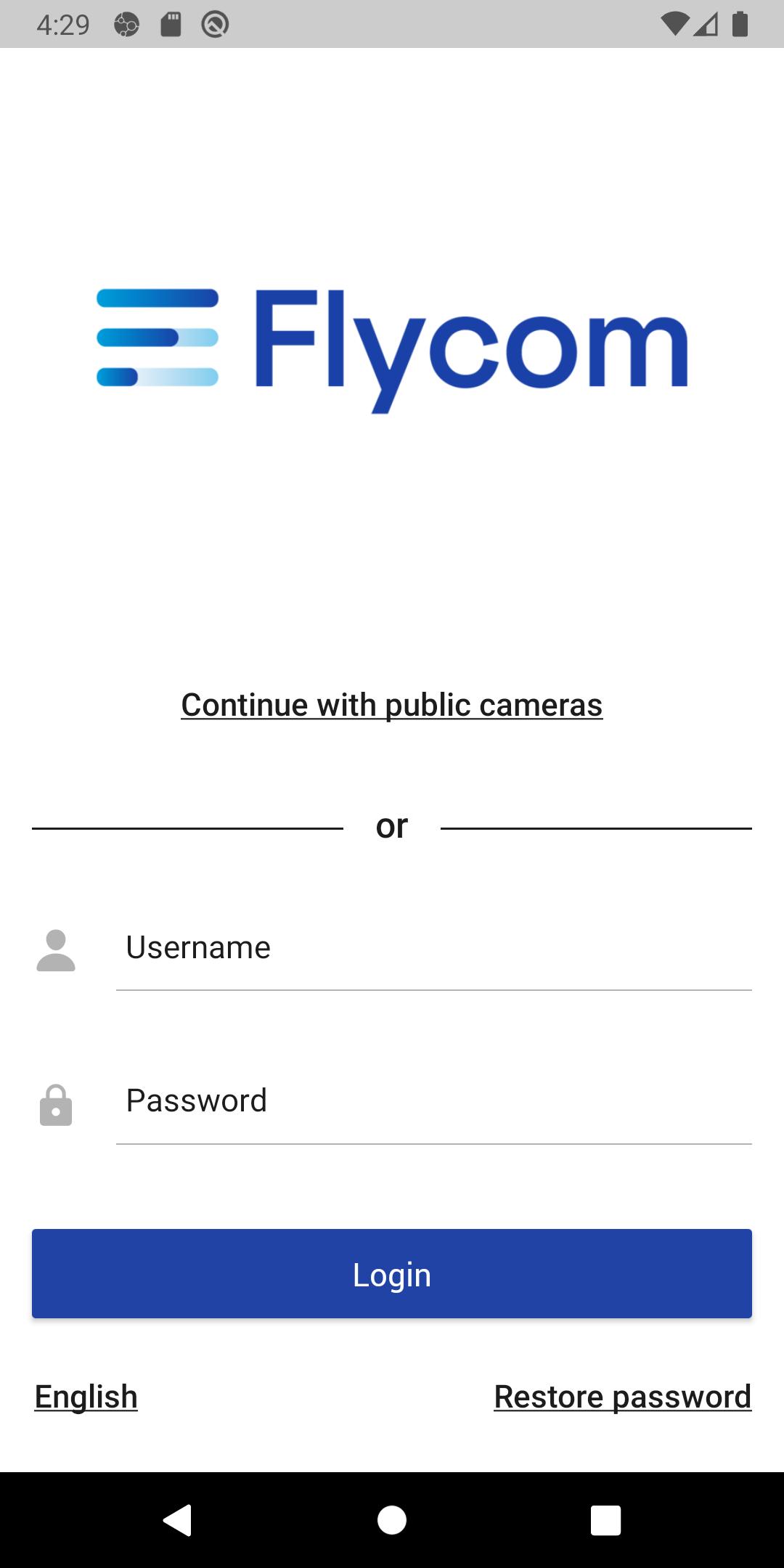Continue with public cameras
Screen dimensions: 784x1568
click(x=392, y=705)
